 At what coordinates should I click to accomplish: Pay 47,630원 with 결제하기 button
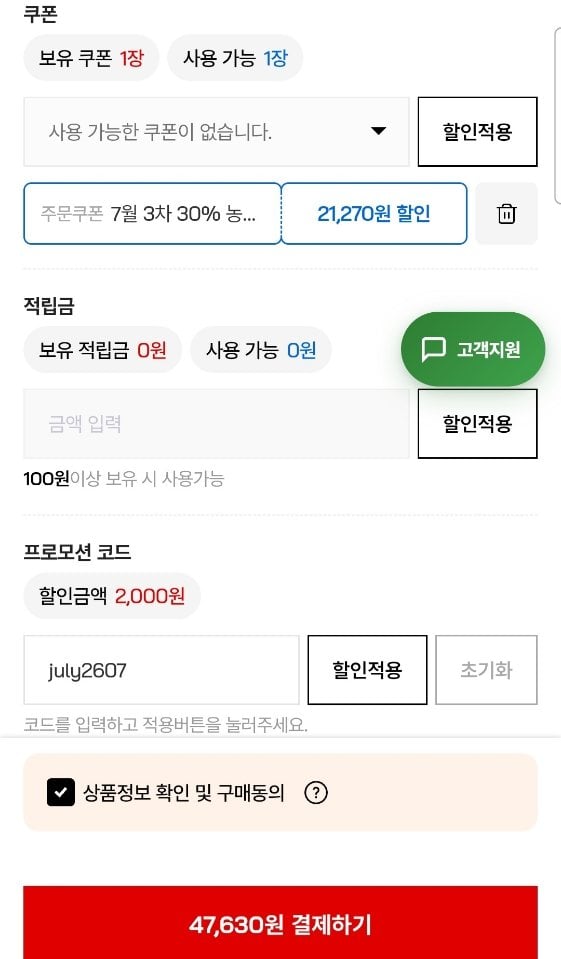pyautogui.click(x=280, y=923)
